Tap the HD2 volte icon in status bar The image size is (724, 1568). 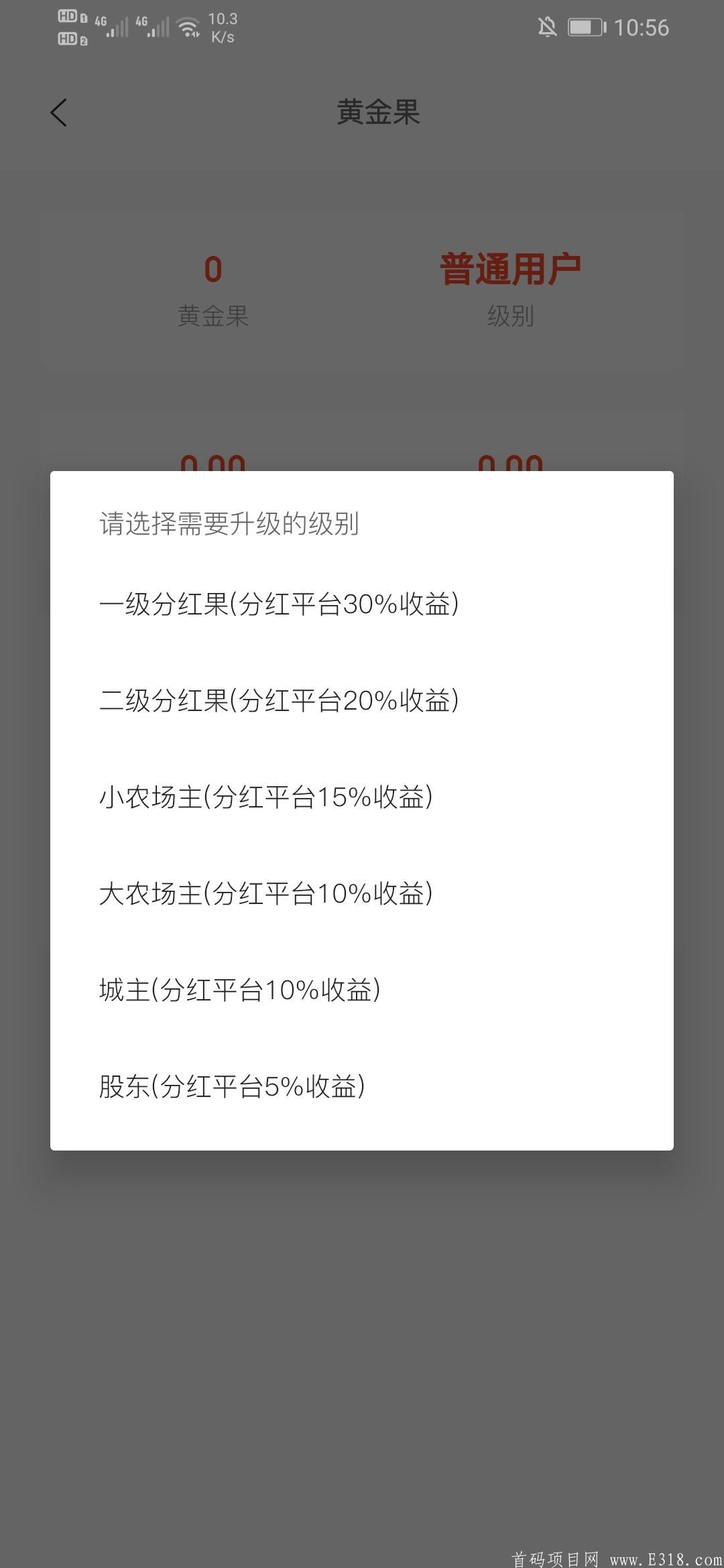[x=70, y=39]
